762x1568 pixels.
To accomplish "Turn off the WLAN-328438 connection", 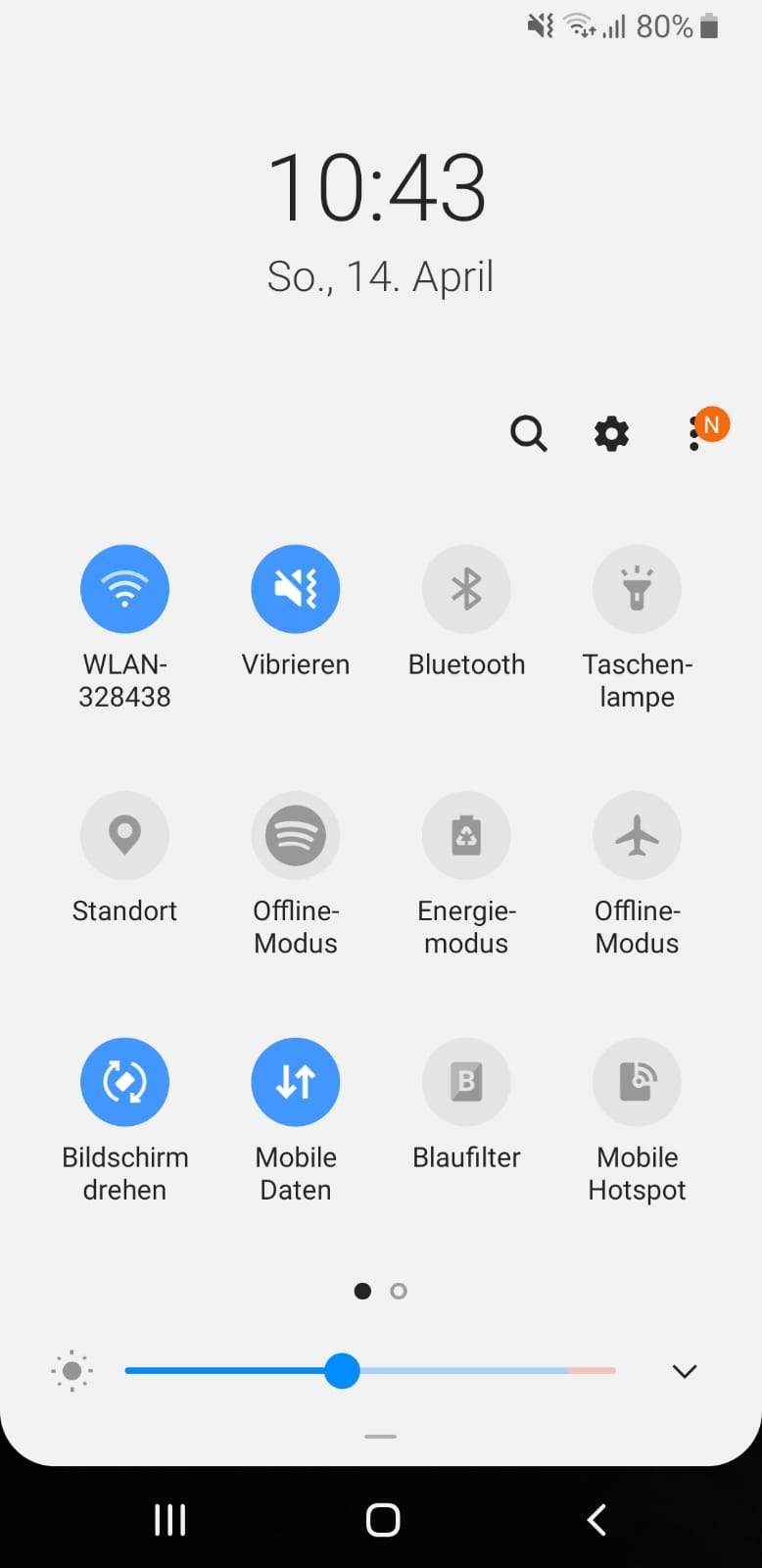I will (x=124, y=589).
